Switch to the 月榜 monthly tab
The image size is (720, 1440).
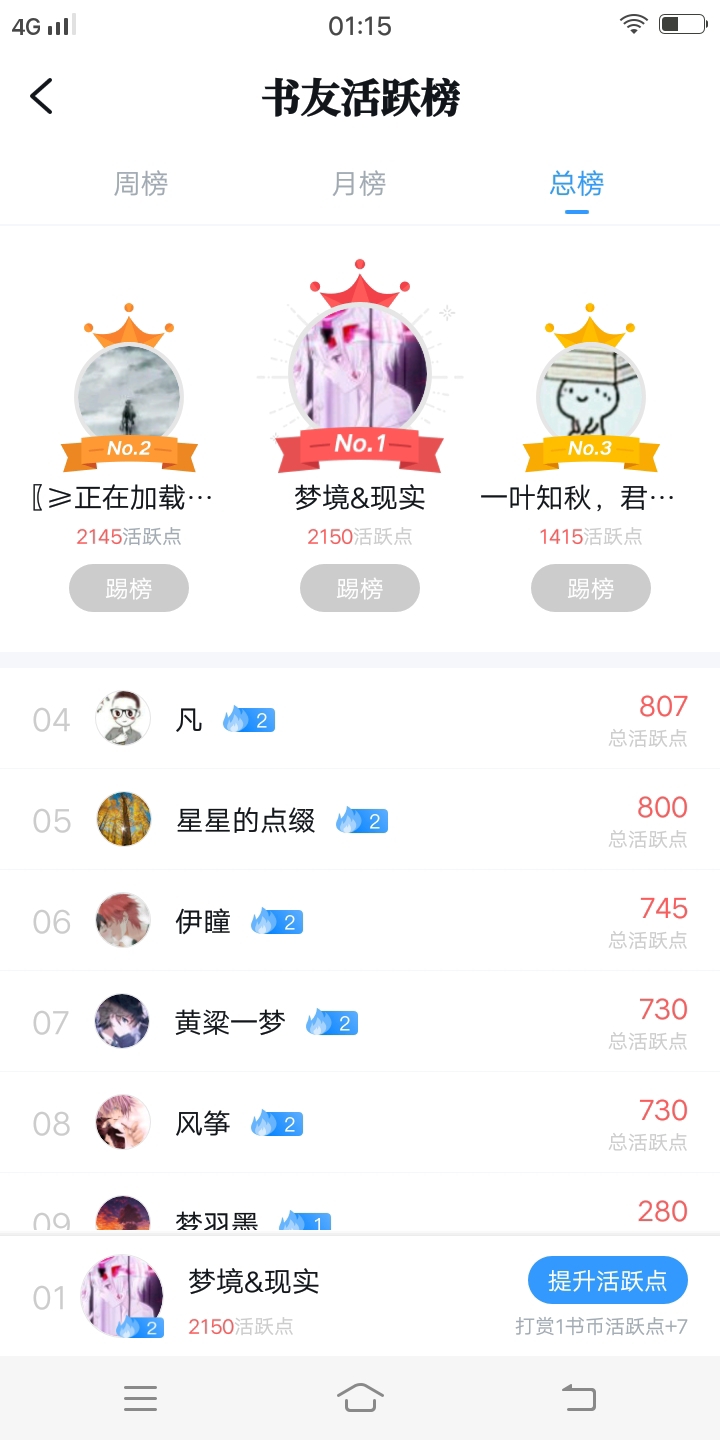[359, 184]
